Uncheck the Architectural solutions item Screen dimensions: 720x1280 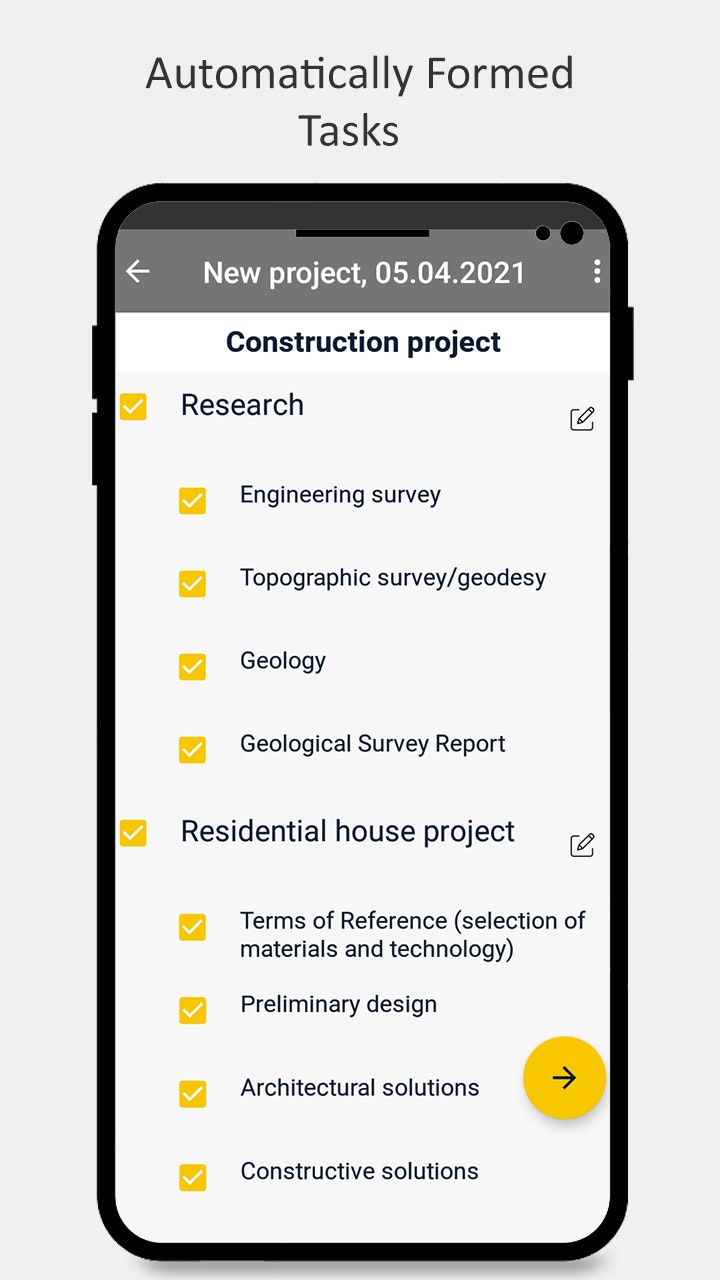tap(192, 1094)
